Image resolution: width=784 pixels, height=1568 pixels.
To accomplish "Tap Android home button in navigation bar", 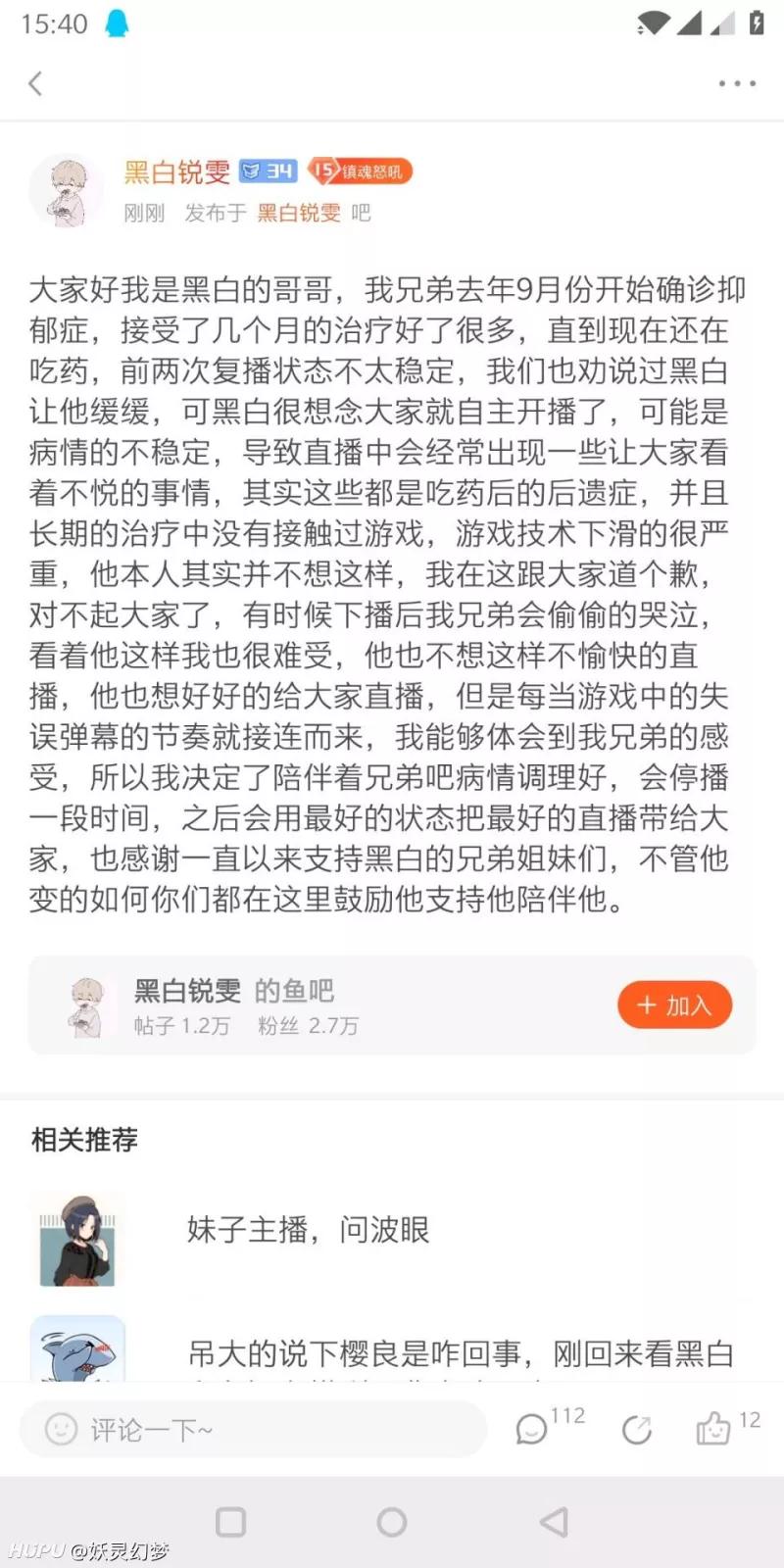I will point(391,1522).
